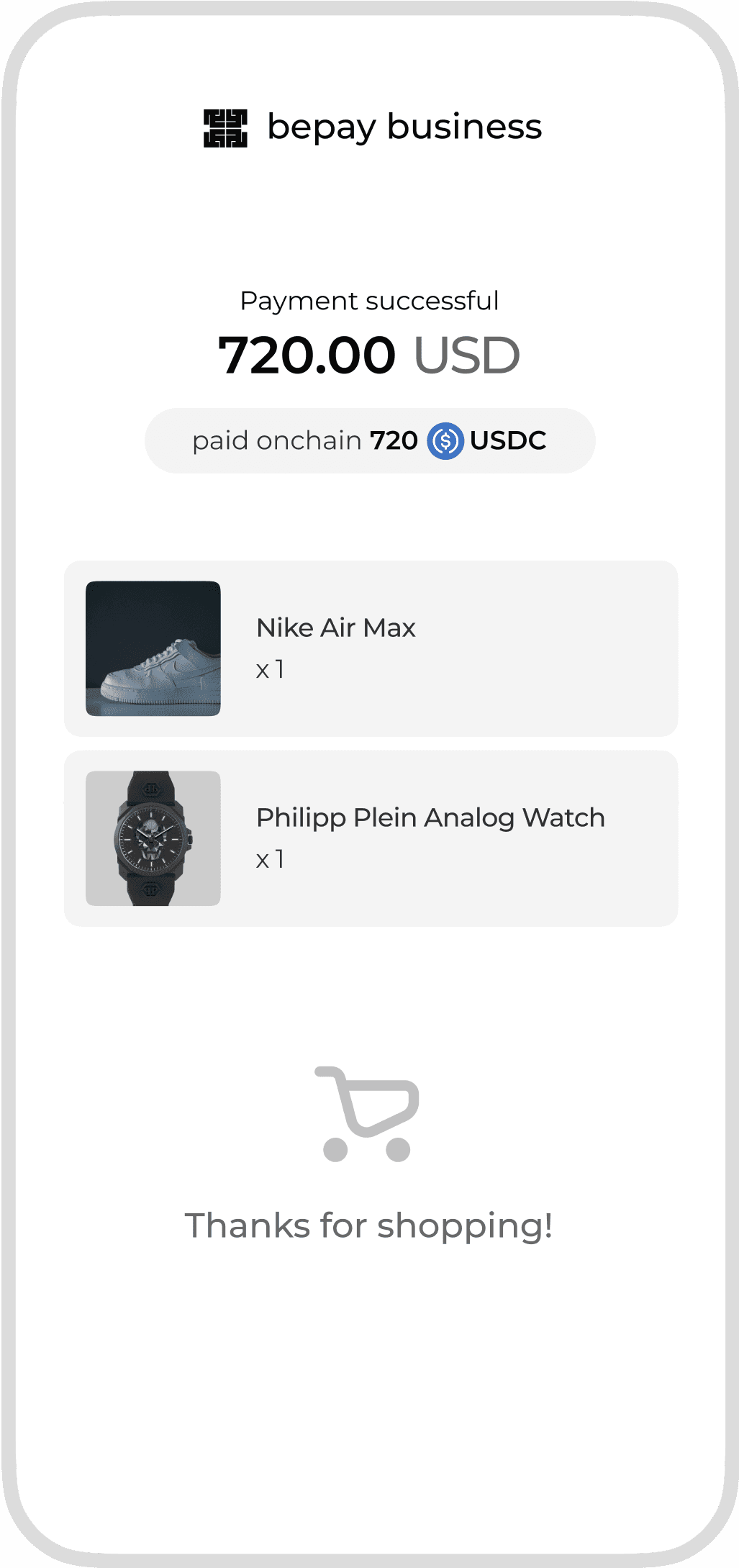
Task: Select the Nike Air Max product name
Action: [337, 627]
